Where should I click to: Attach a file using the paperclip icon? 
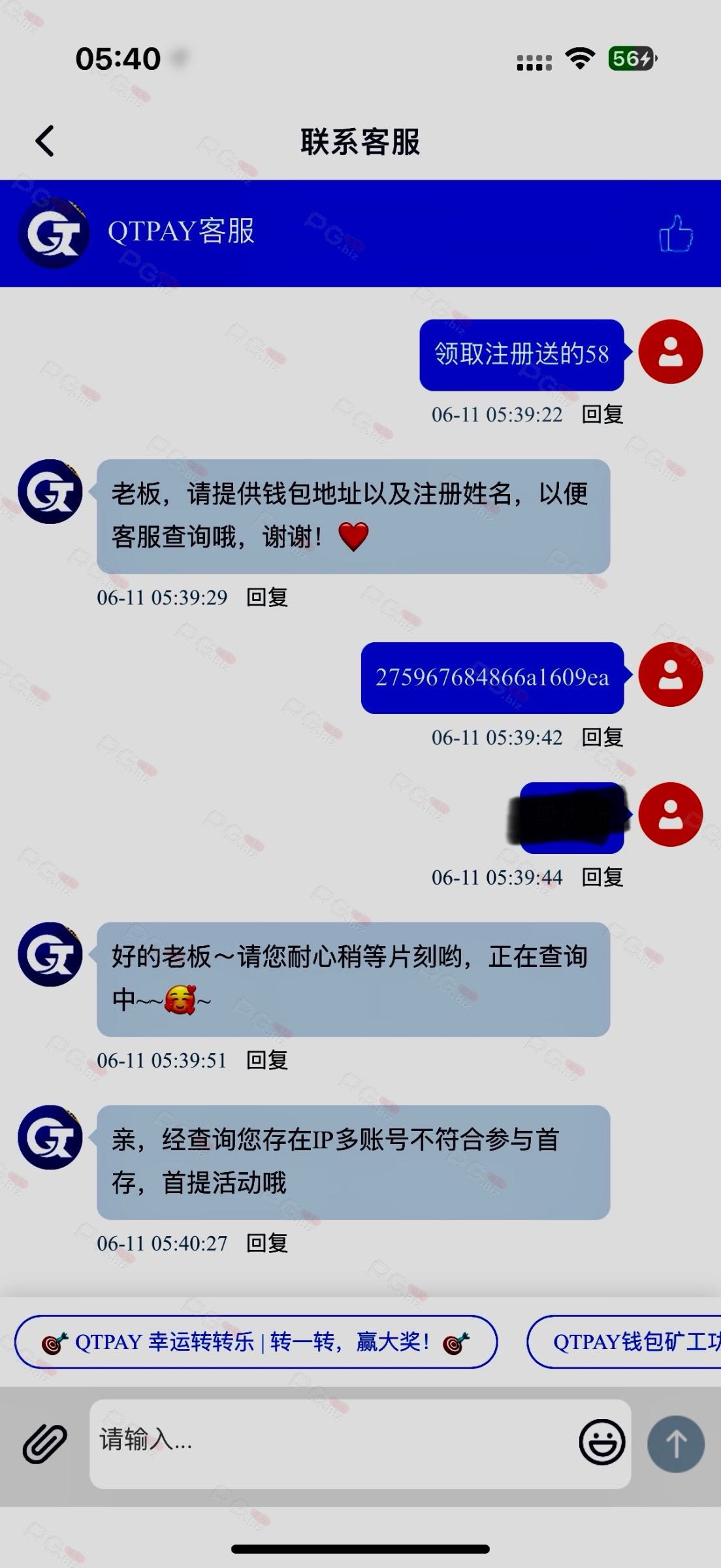point(44,1443)
